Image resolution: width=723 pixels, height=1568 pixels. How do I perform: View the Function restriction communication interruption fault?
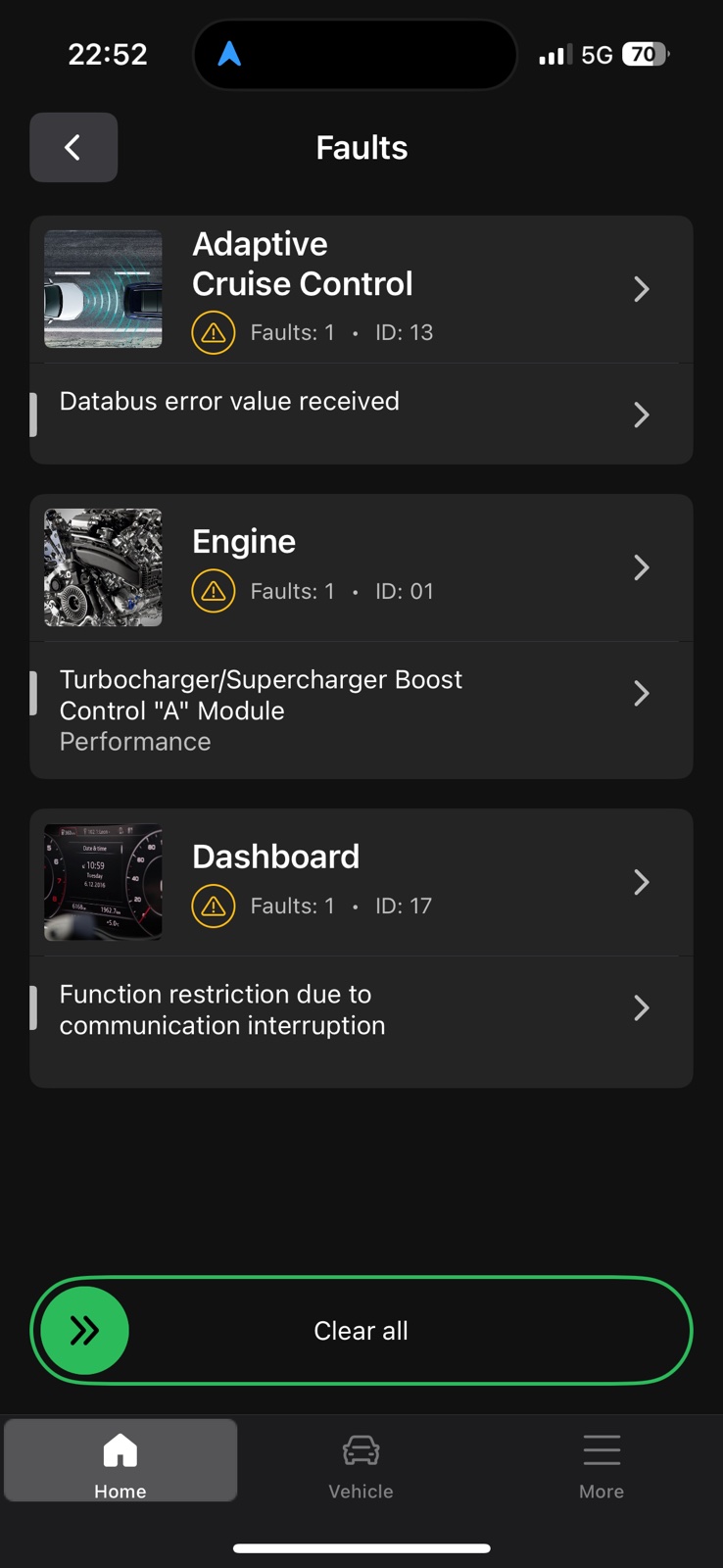point(361,1009)
